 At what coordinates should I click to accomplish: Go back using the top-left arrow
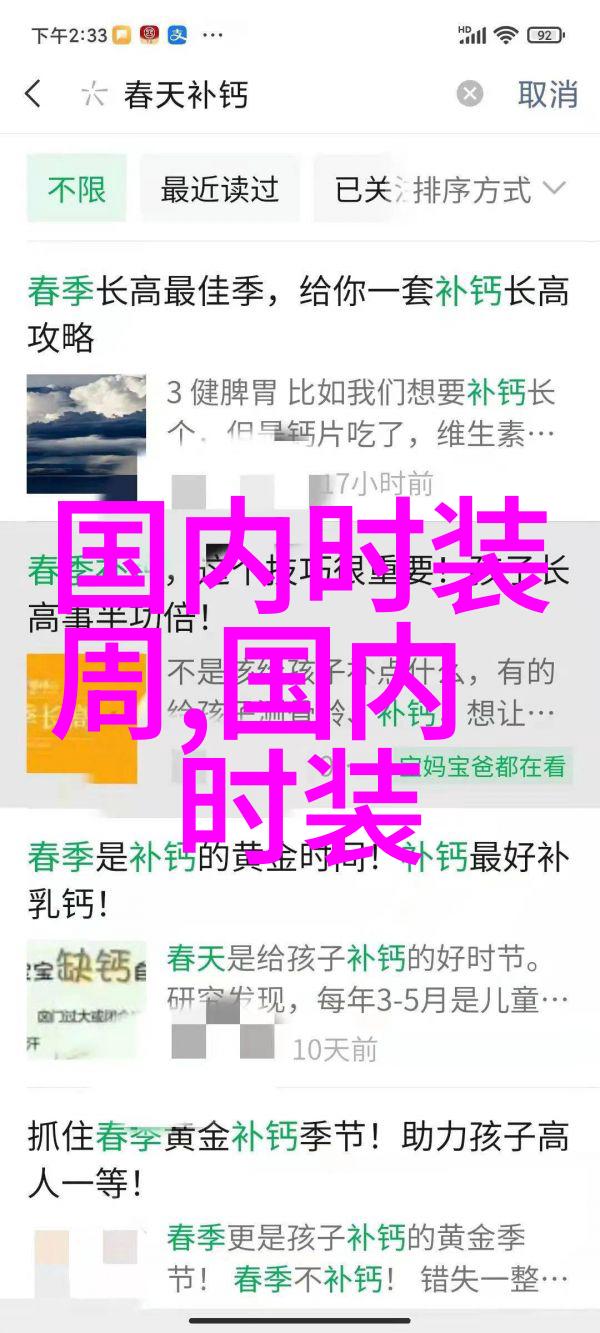[34, 95]
